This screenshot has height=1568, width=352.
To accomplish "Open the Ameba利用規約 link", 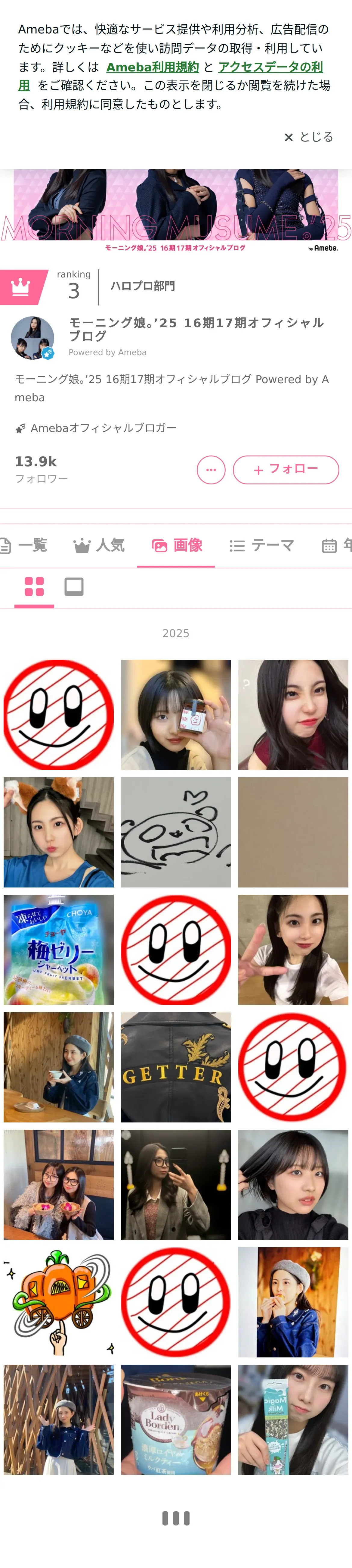I will tap(153, 67).
